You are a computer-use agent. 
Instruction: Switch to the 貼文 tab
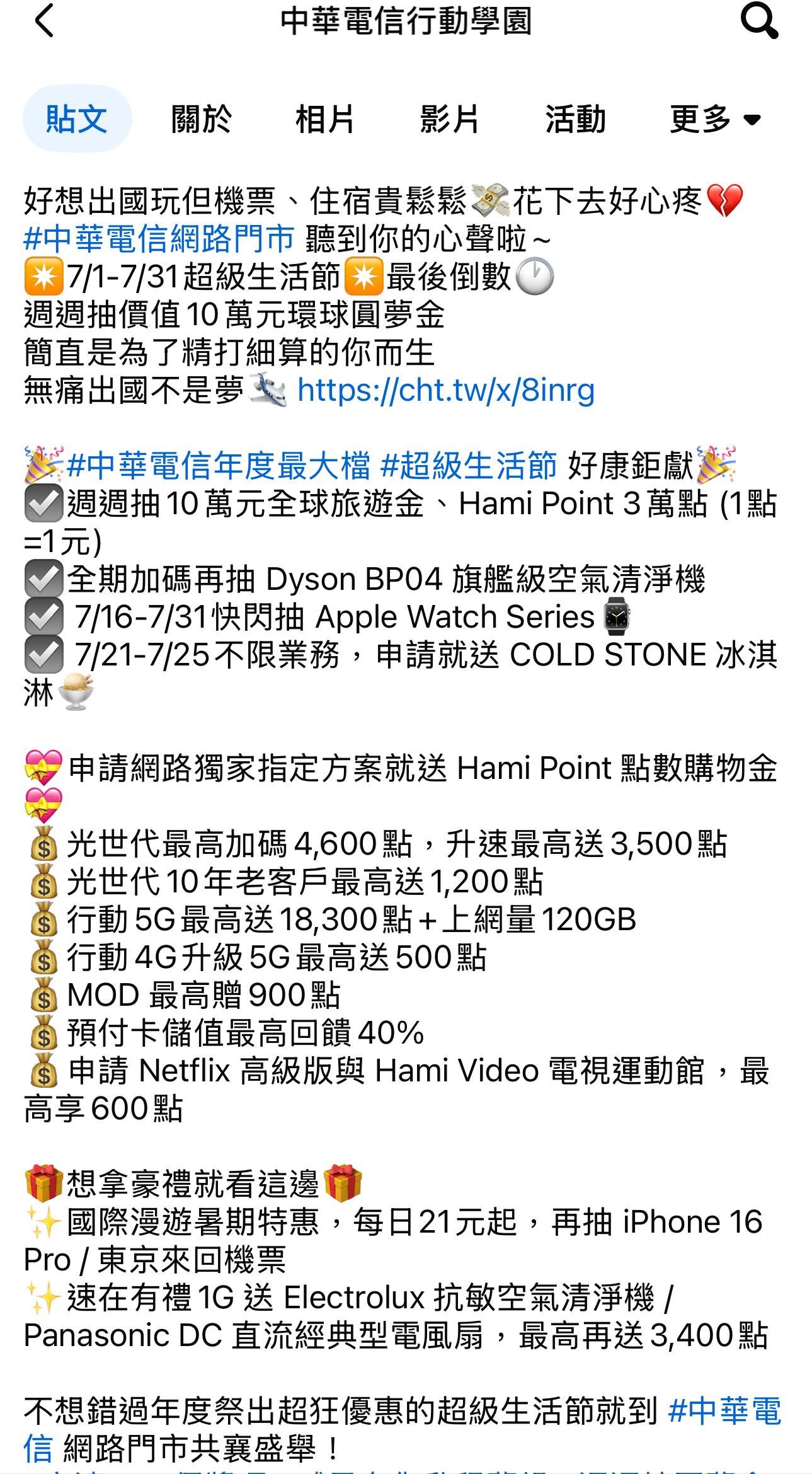point(77,119)
